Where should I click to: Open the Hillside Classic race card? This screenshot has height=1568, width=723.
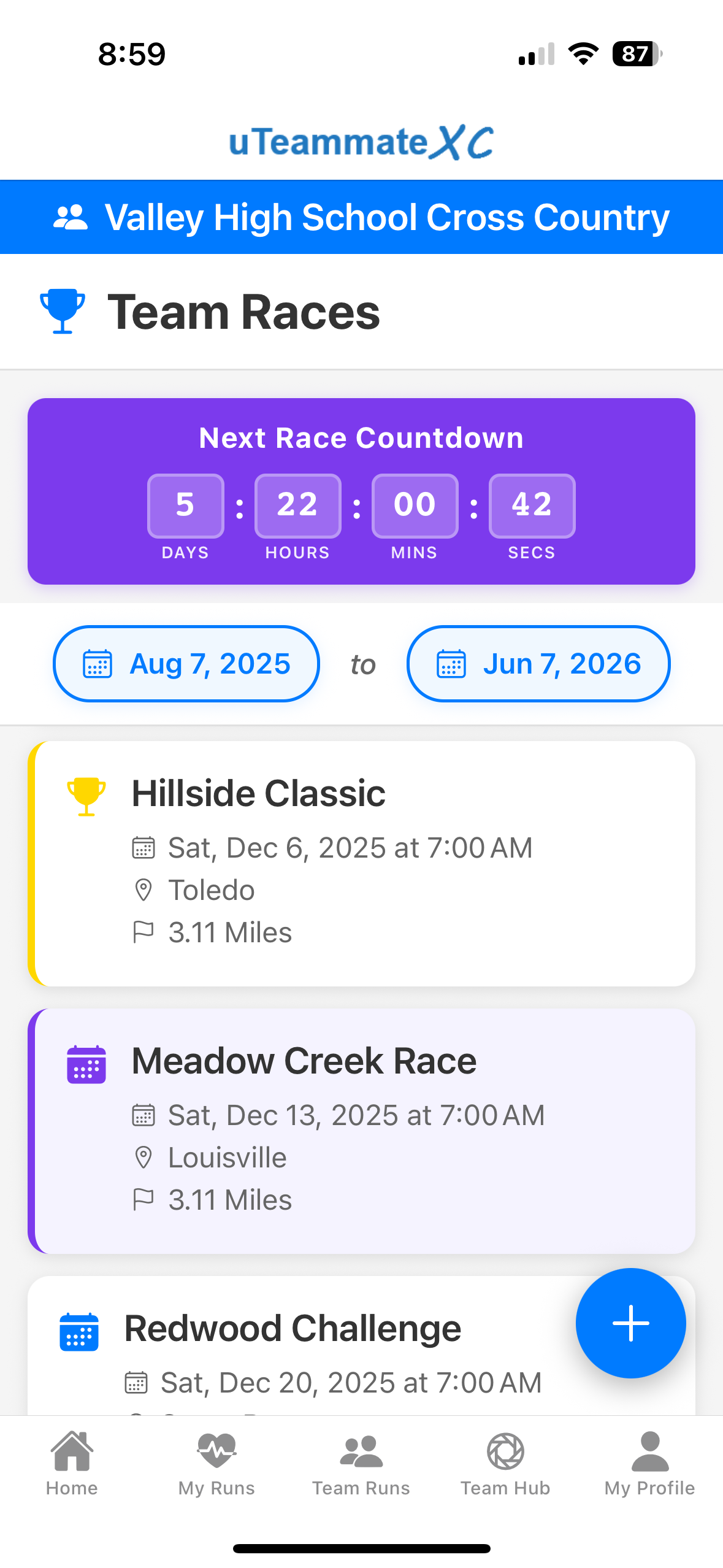pyautogui.click(x=362, y=863)
